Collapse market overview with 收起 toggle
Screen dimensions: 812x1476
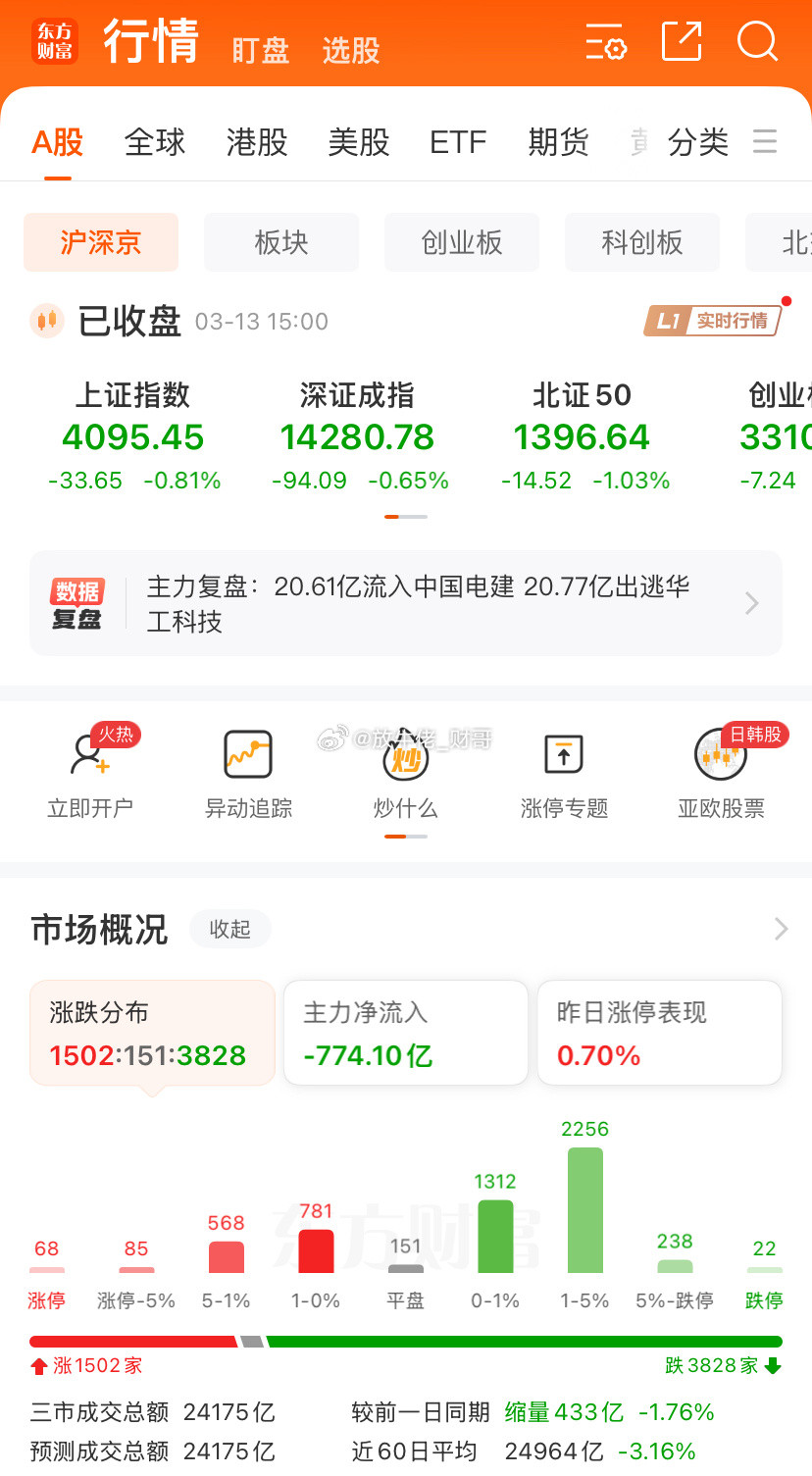tap(230, 929)
